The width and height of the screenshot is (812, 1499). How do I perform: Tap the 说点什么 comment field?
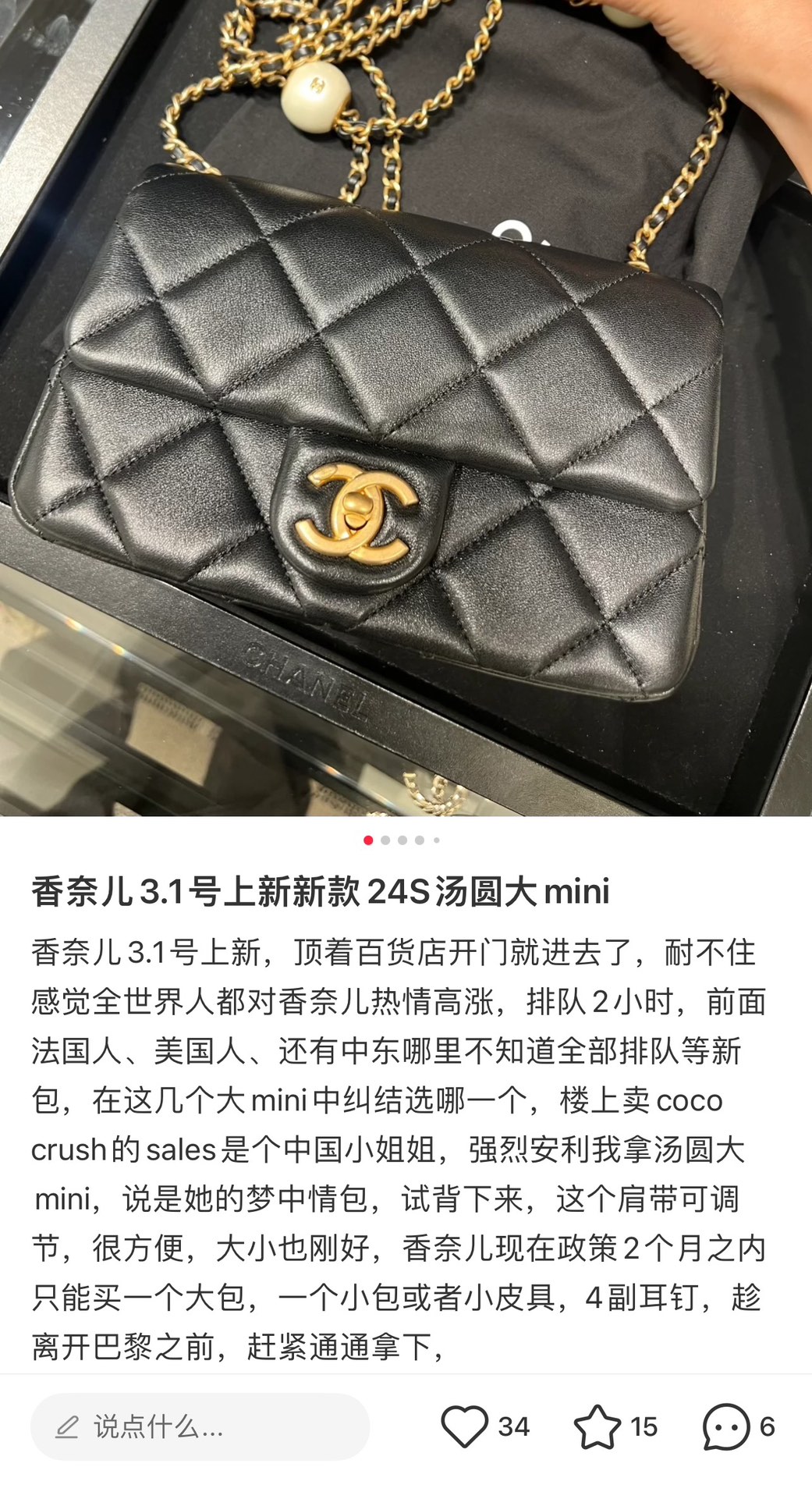point(200,1427)
